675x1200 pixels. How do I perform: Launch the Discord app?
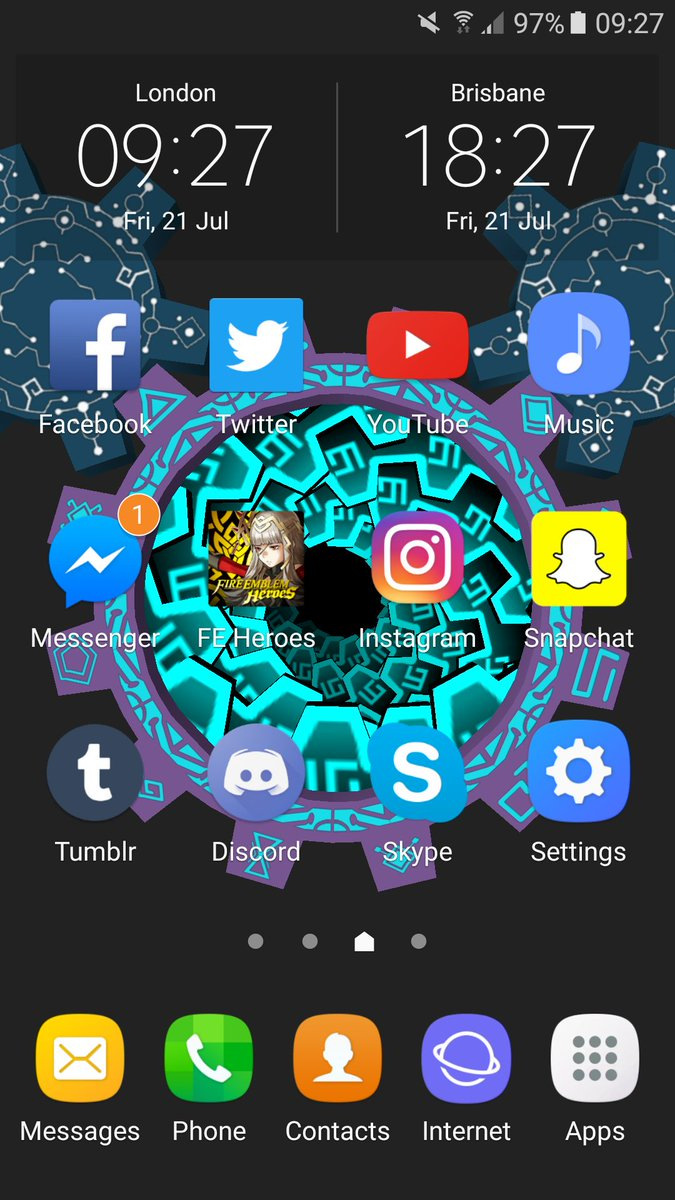point(256,773)
